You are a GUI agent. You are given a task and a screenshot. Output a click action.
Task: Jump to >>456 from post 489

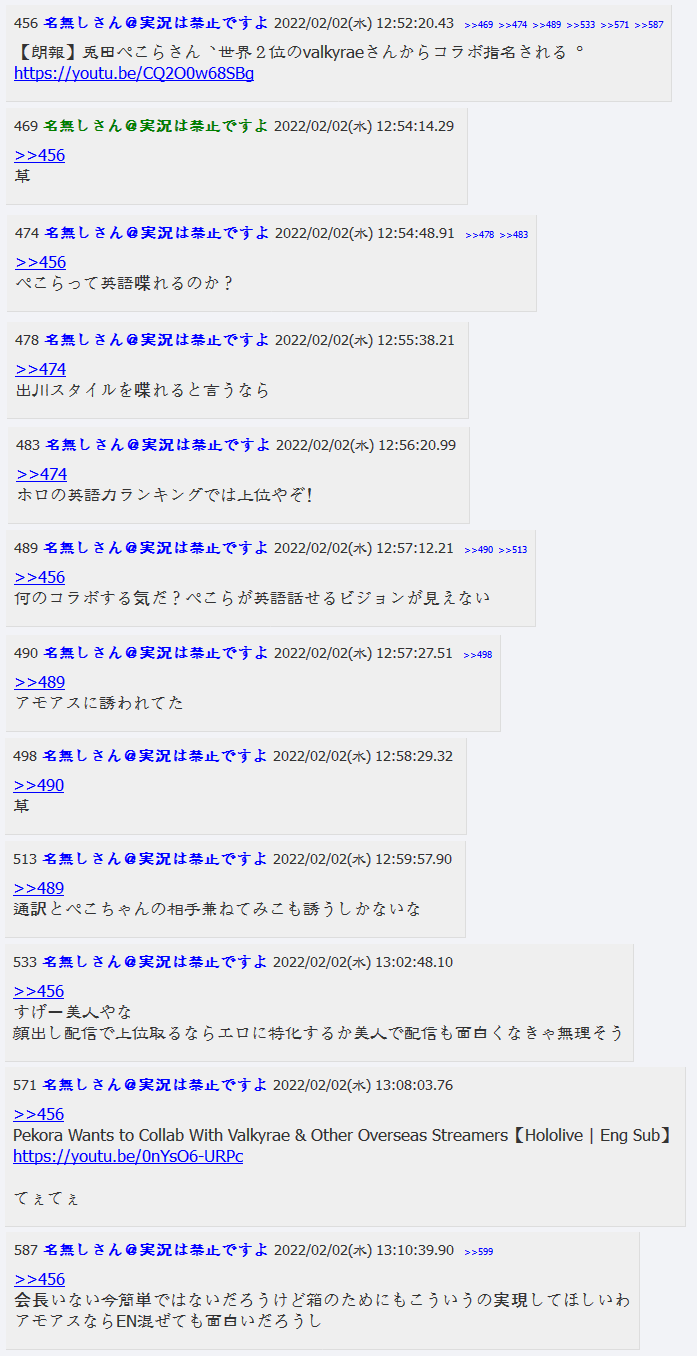[x=40, y=577]
